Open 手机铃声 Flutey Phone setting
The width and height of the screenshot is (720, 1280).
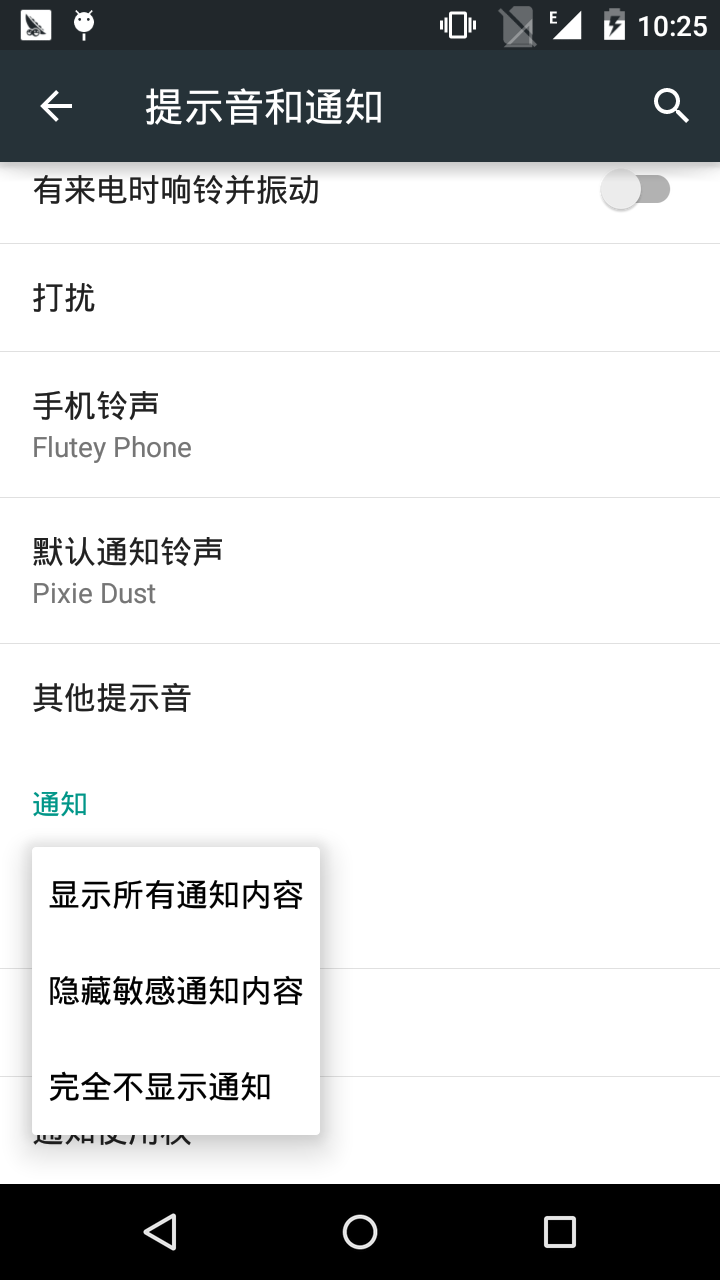(x=360, y=425)
